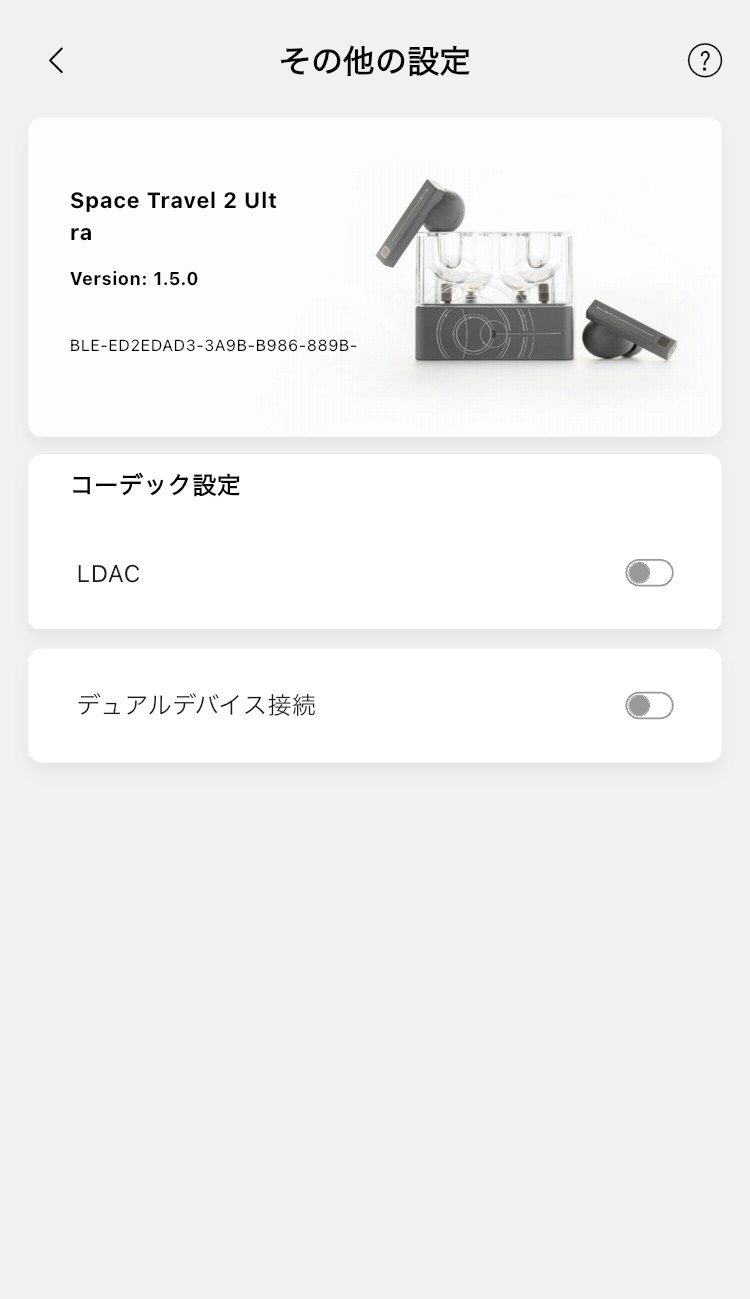Tap the question mark in the corner
Viewport: 750px width, 1299px height.
pos(705,60)
